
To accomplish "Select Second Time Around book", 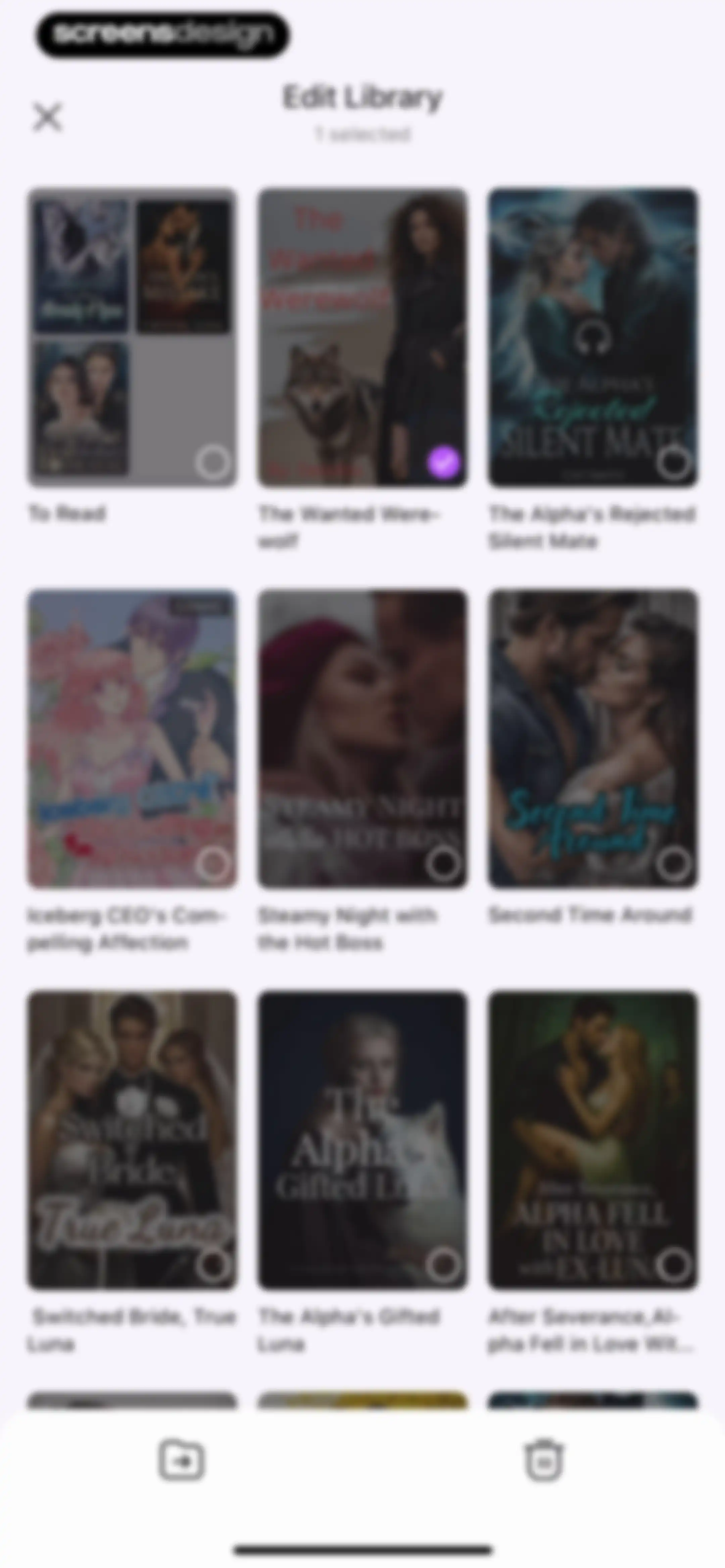I will (x=674, y=864).
